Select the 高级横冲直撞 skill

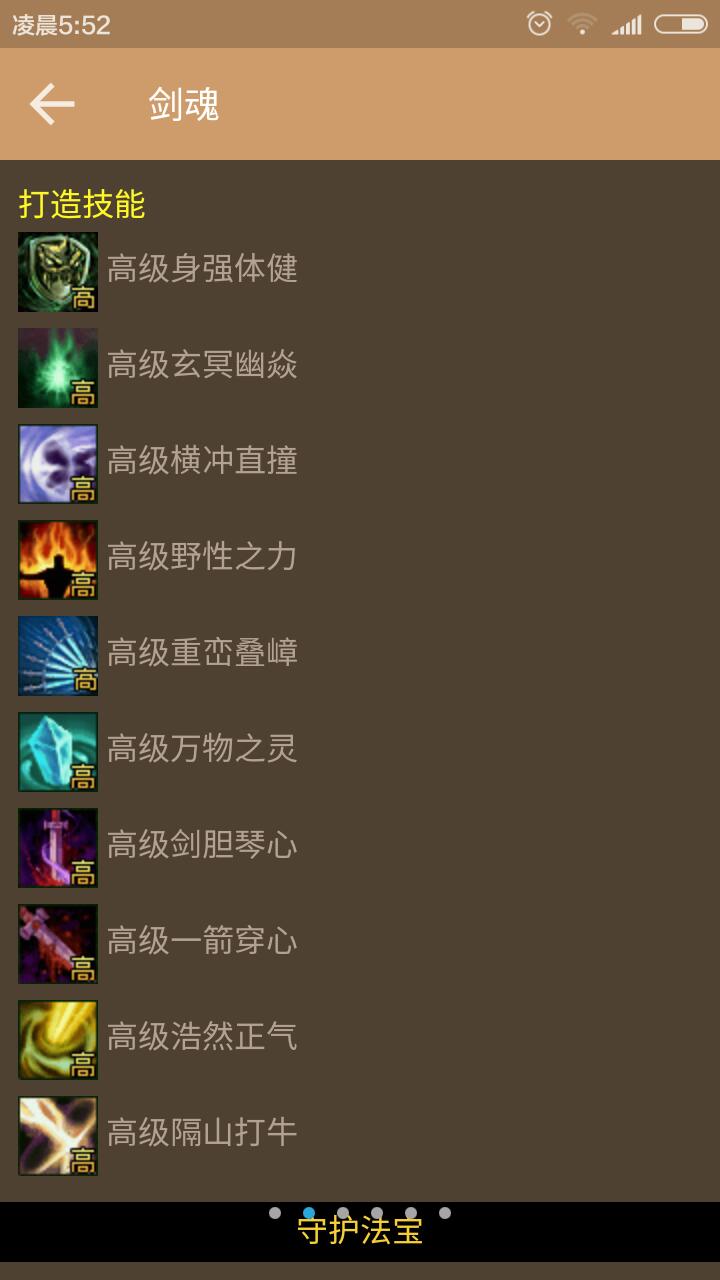click(x=202, y=462)
